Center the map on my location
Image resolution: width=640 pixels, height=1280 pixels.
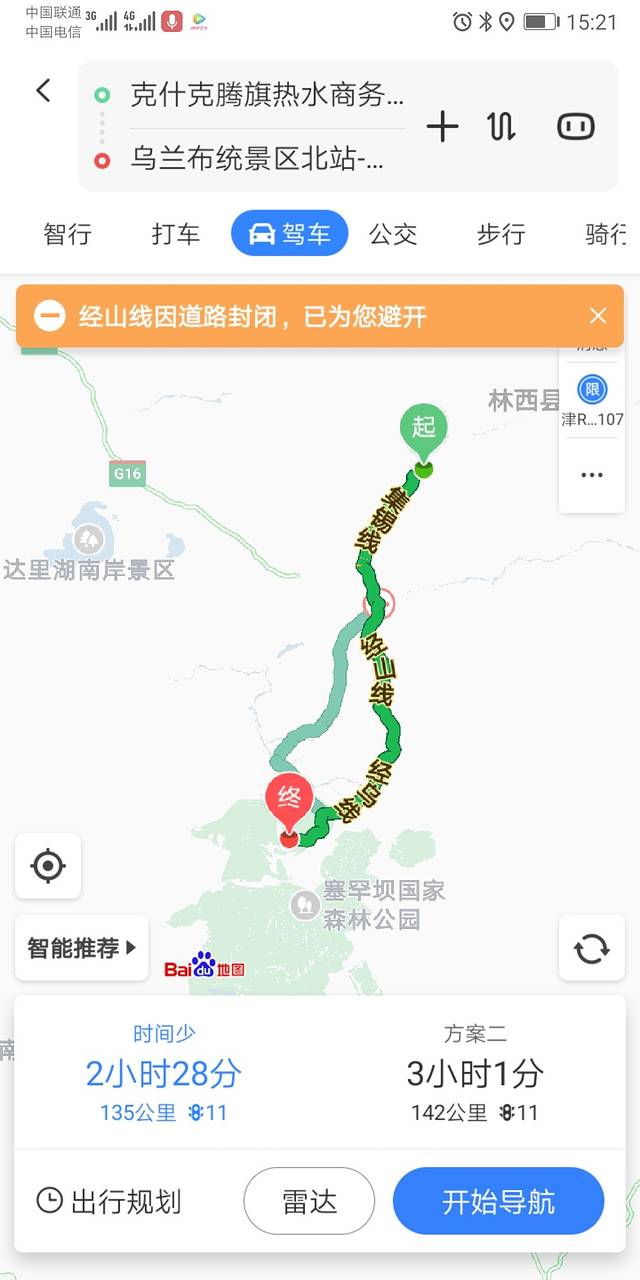tap(48, 865)
